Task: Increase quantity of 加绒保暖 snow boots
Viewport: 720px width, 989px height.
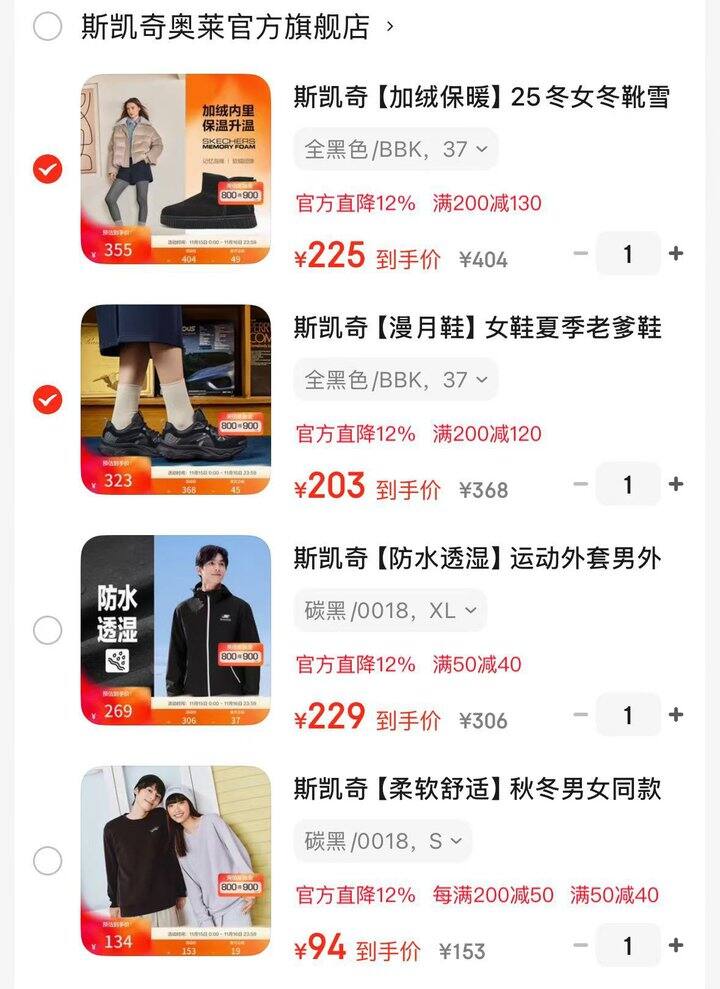Action: tap(676, 254)
